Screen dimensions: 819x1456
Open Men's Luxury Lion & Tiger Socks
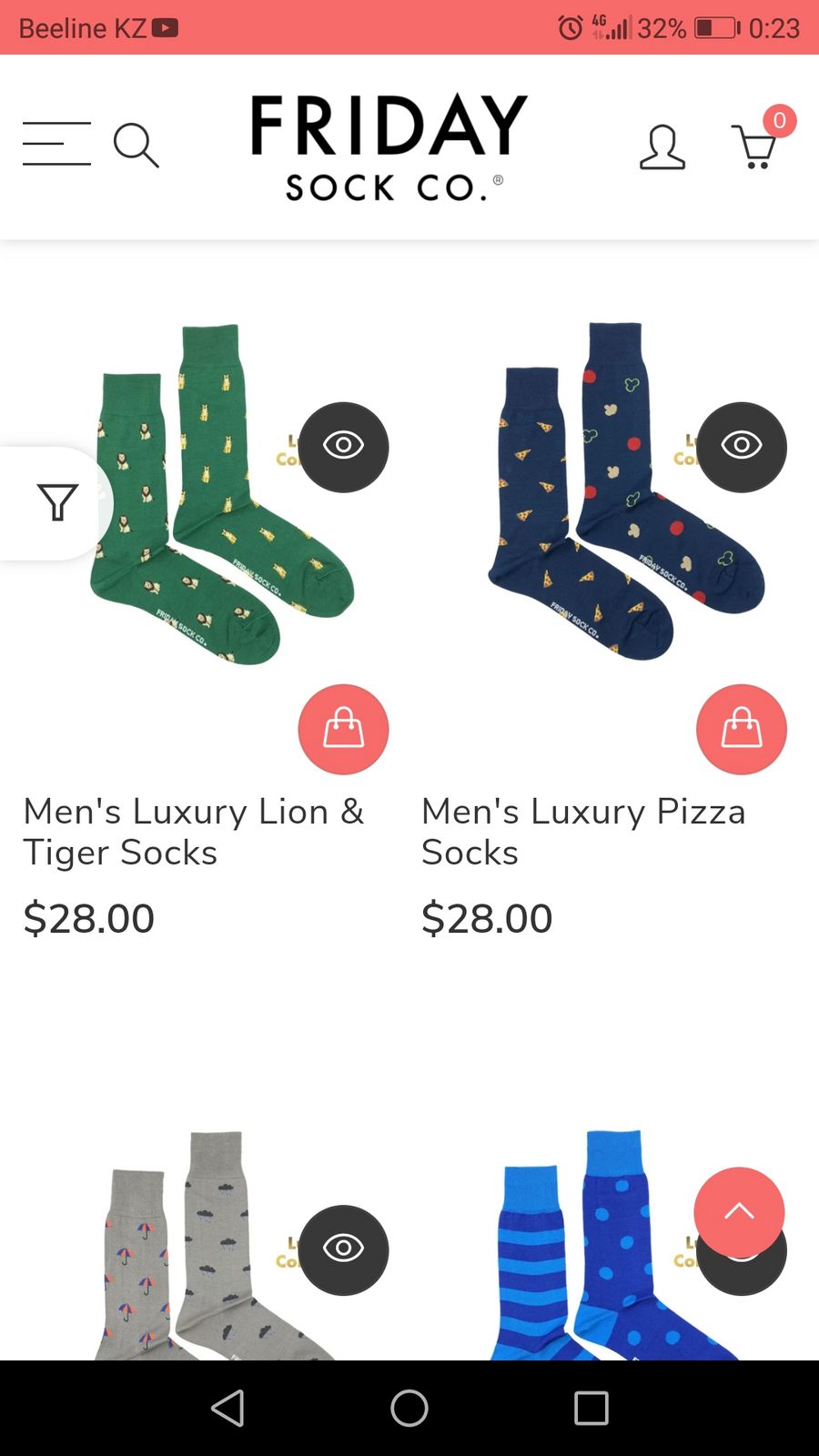click(194, 832)
